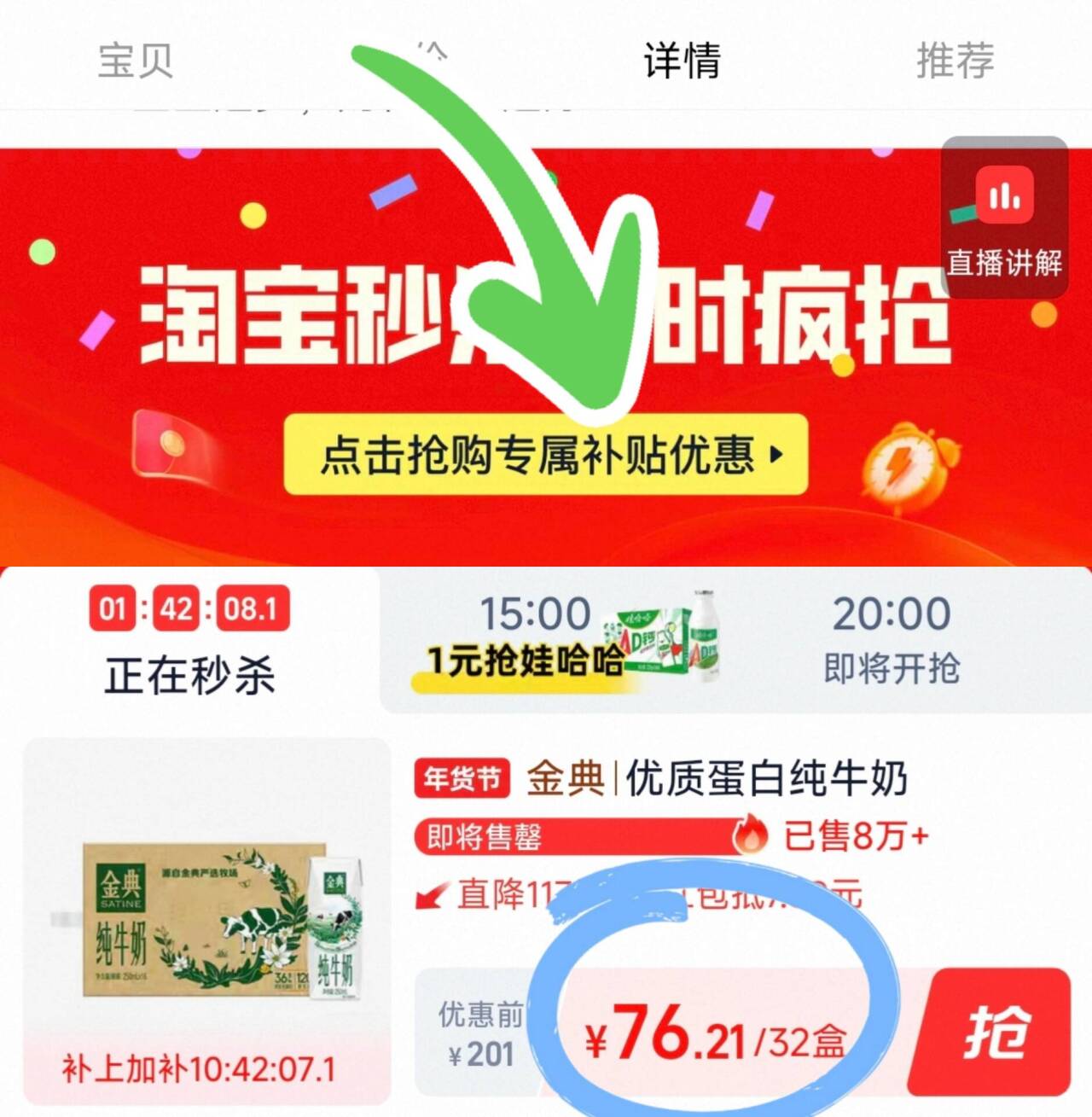Screen dimensions: 1092x1117
Task: Select the 正在秒杀 session
Action: click(x=189, y=641)
